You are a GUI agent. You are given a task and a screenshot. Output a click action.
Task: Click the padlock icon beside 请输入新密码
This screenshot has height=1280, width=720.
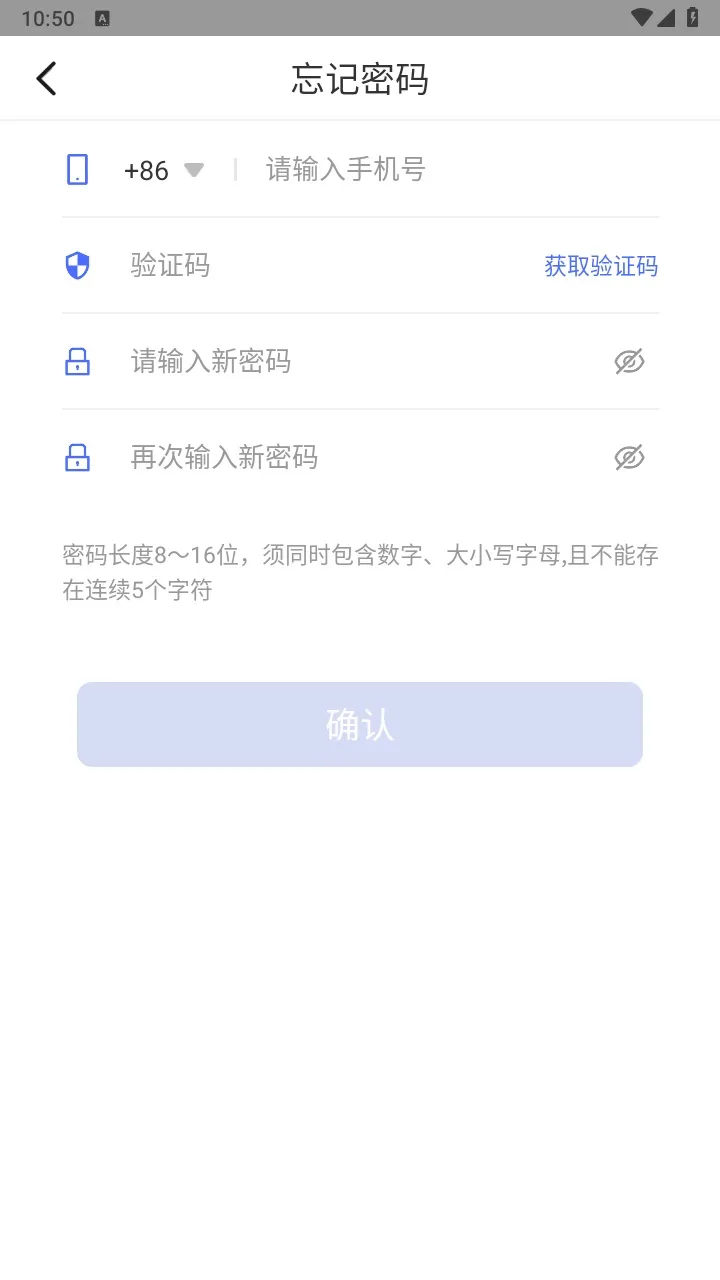coord(77,361)
